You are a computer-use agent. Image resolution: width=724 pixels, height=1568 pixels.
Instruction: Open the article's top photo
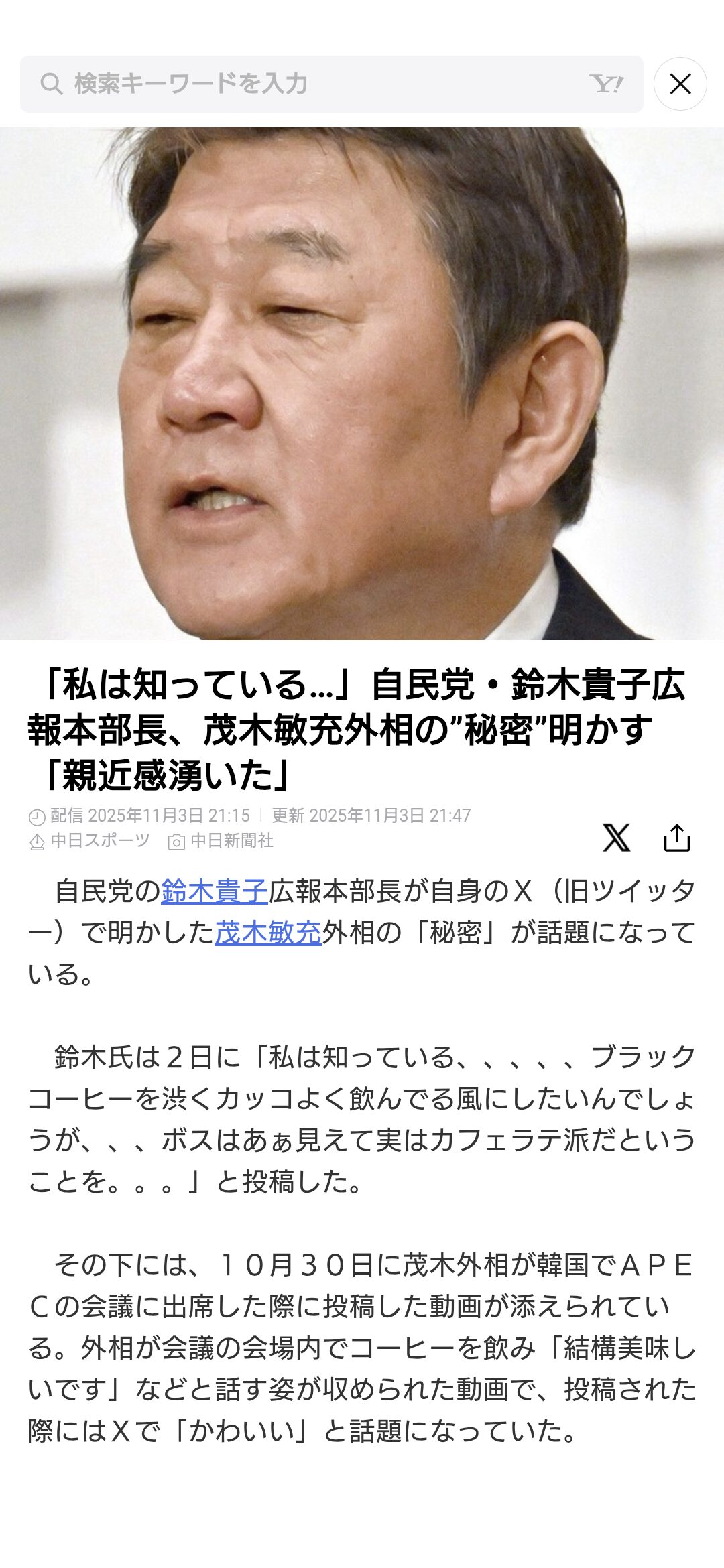[x=362, y=383]
